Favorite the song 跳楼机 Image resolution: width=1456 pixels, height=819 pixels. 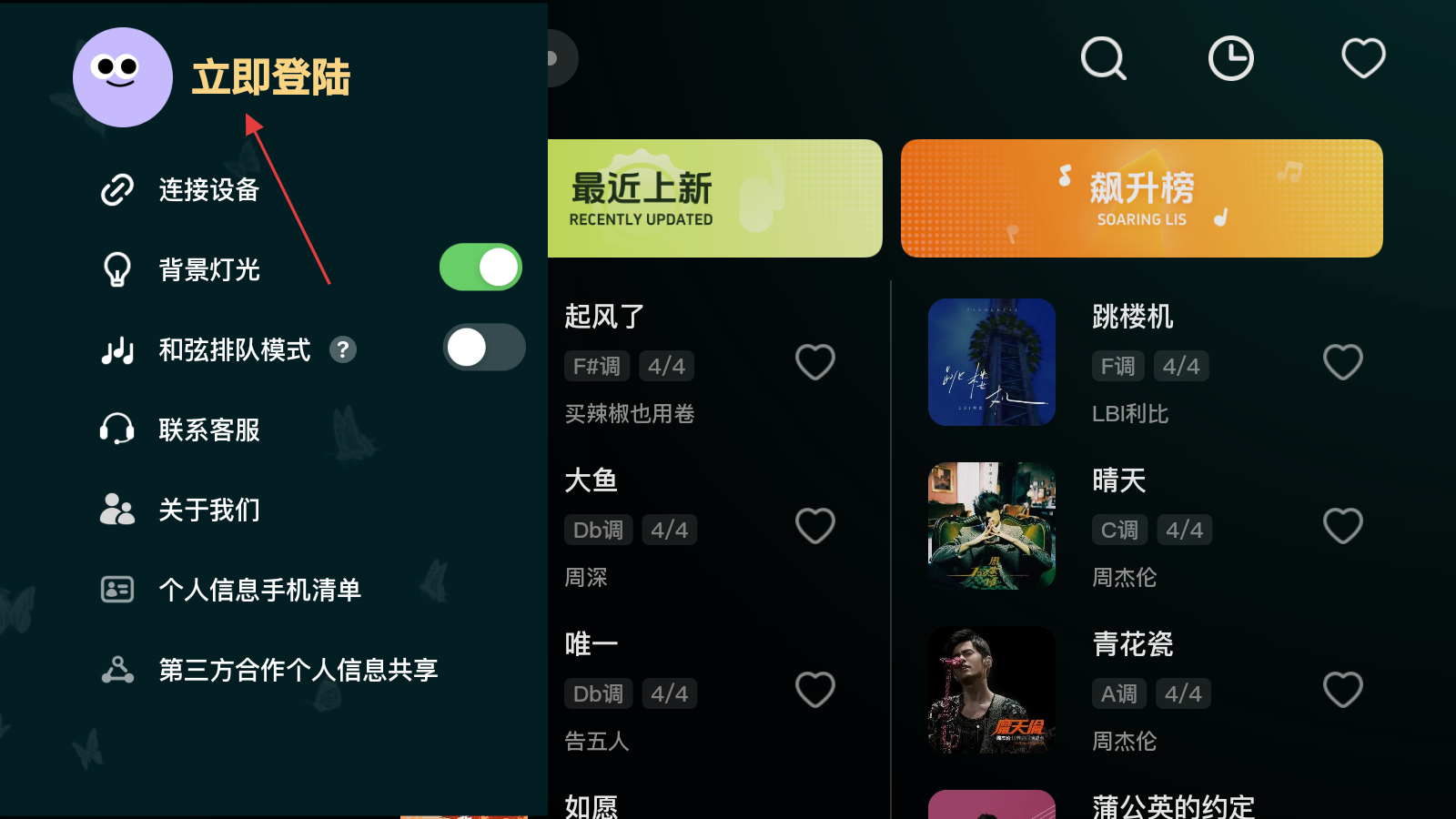(1342, 362)
